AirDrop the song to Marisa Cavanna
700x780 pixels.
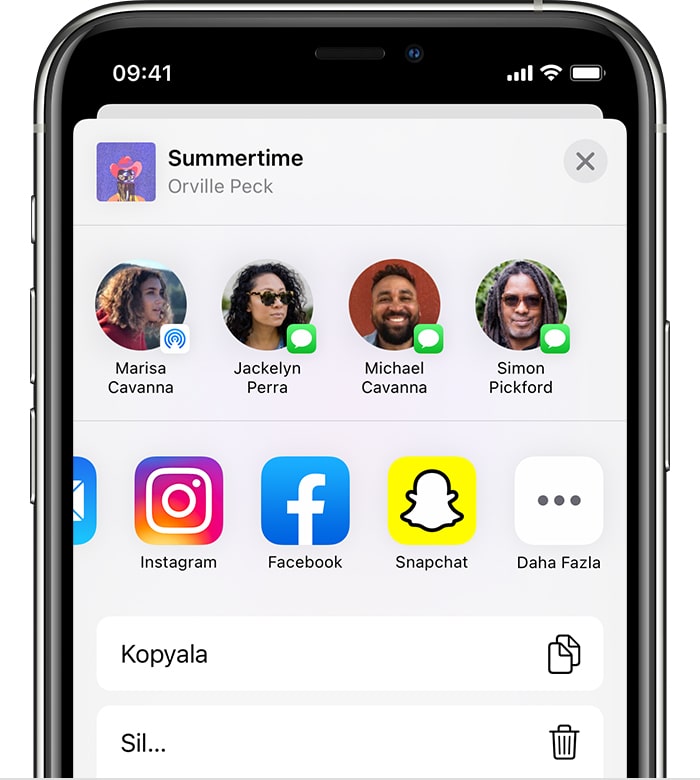tap(141, 306)
